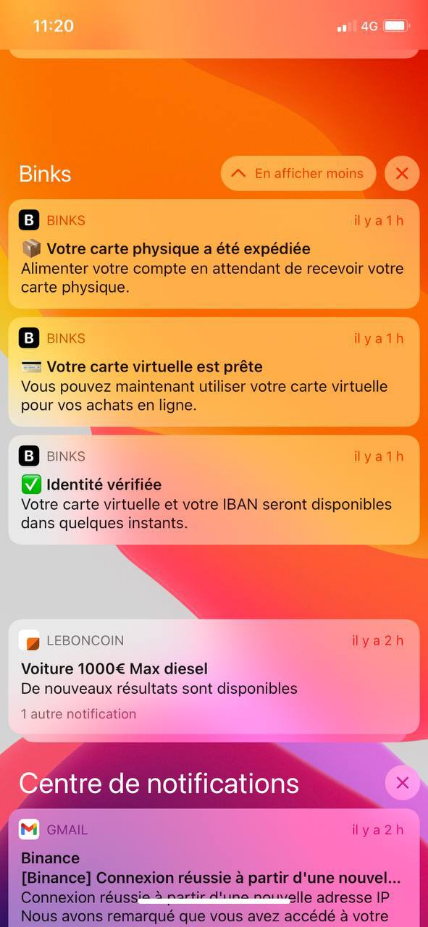Open the Gmail Binance login notification

(214, 868)
